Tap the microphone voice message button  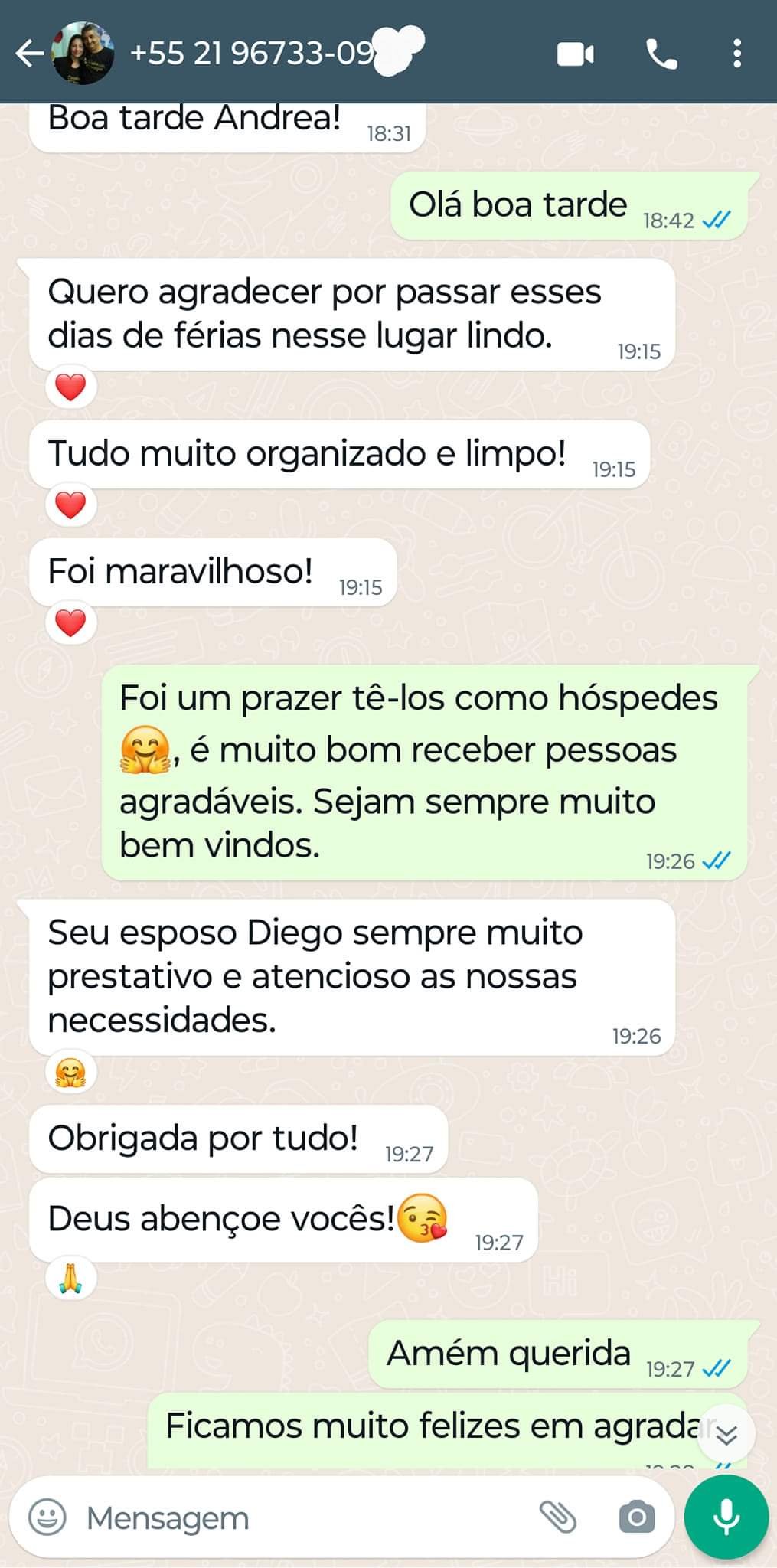[x=726, y=1517]
